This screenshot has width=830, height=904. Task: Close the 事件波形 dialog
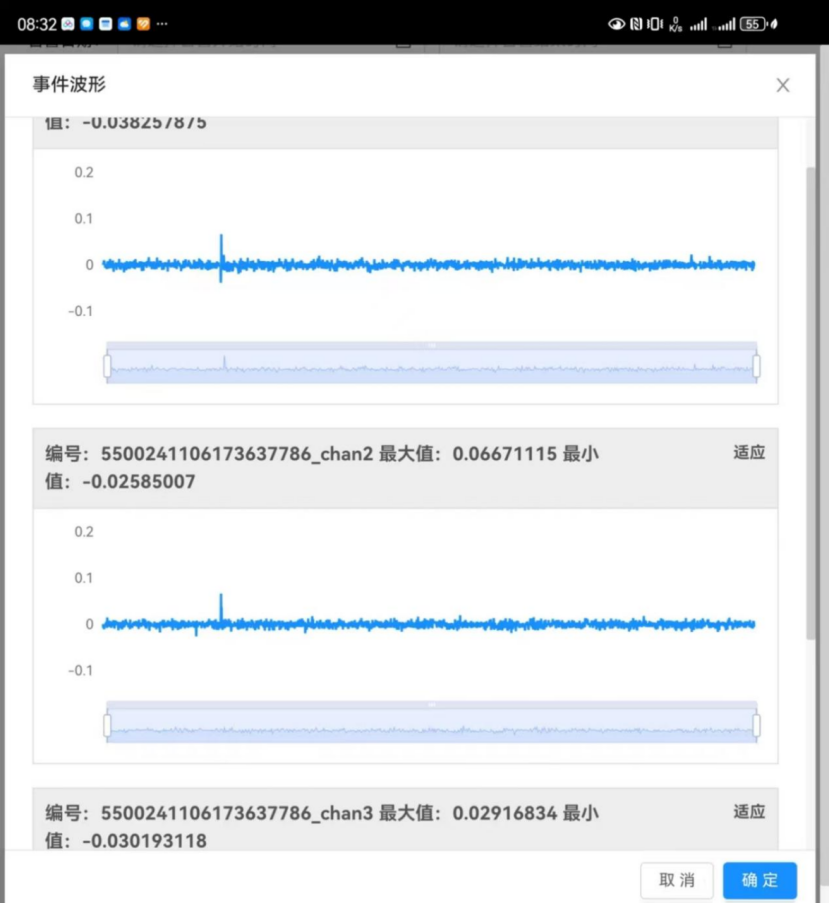coord(783,85)
